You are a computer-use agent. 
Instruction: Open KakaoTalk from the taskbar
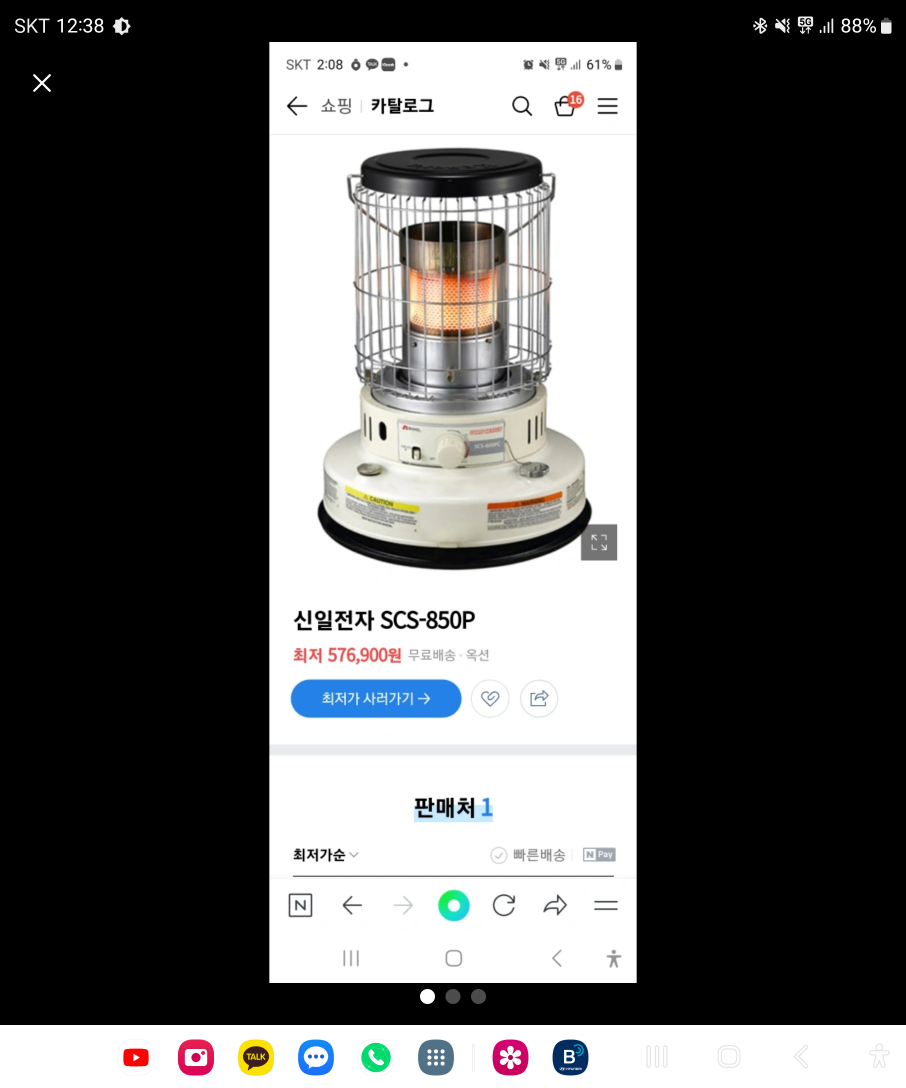(256, 1057)
